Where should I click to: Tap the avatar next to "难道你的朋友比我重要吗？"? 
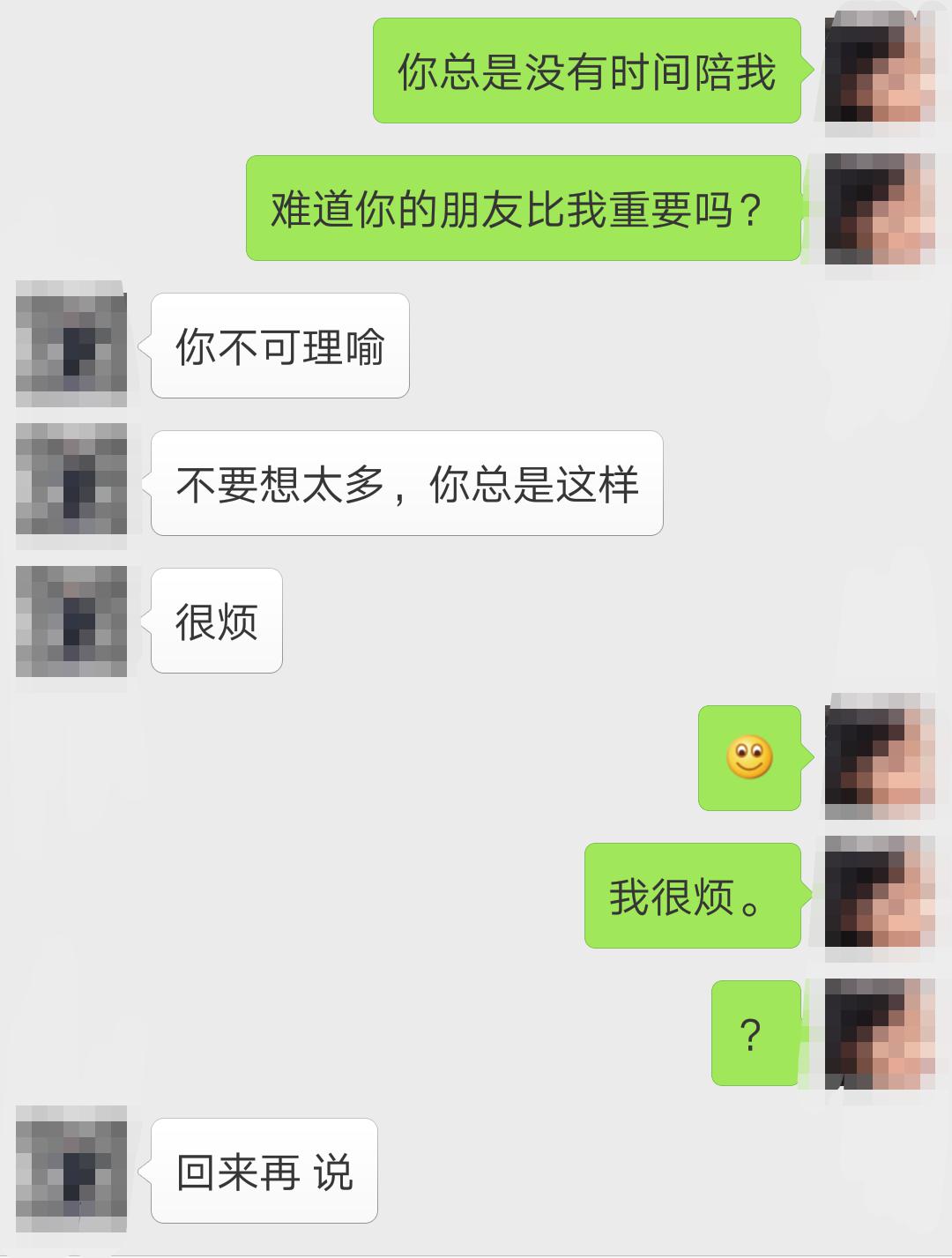(x=879, y=209)
